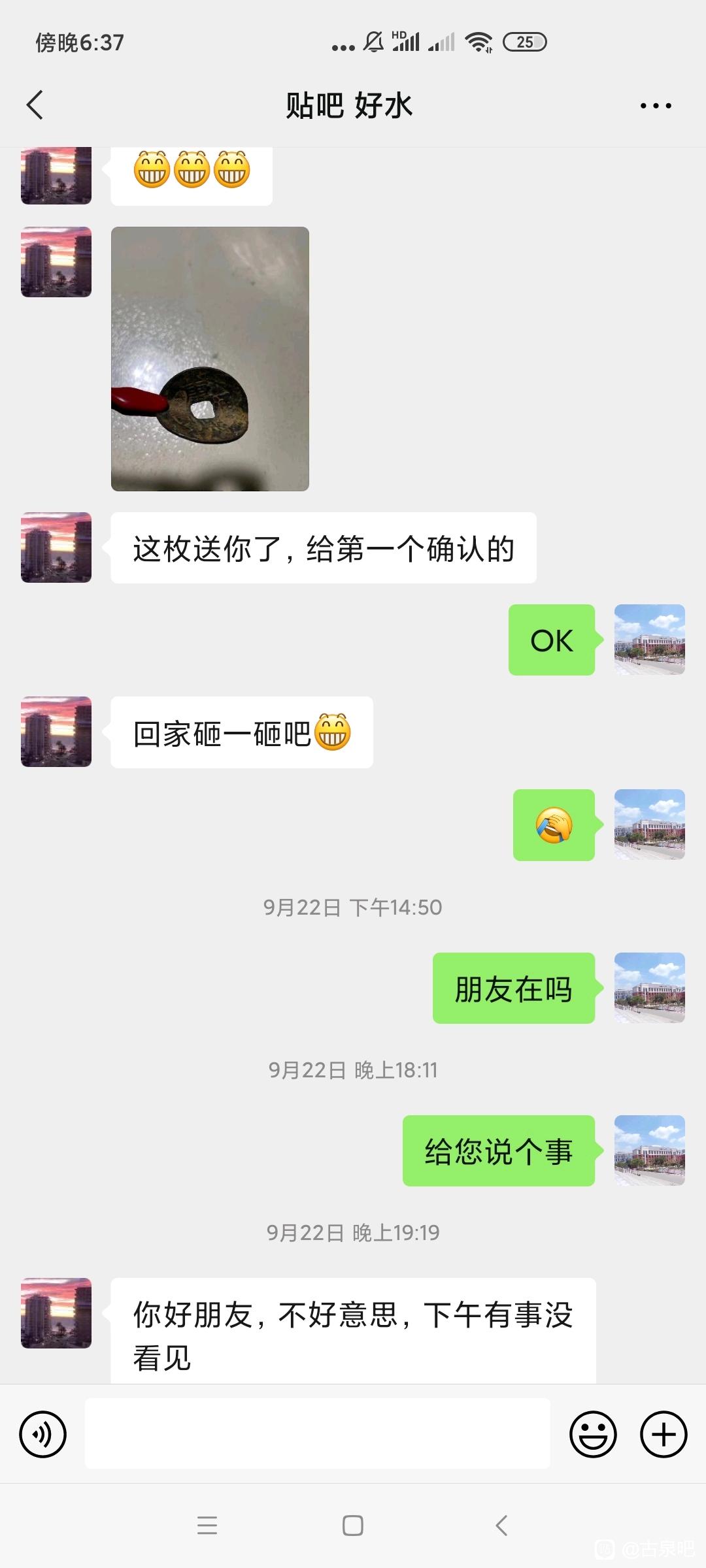This screenshot has height=1568, width=706.
Task: Go back from the 贴吧 好水 chat
Action: (x=35, y=105)
